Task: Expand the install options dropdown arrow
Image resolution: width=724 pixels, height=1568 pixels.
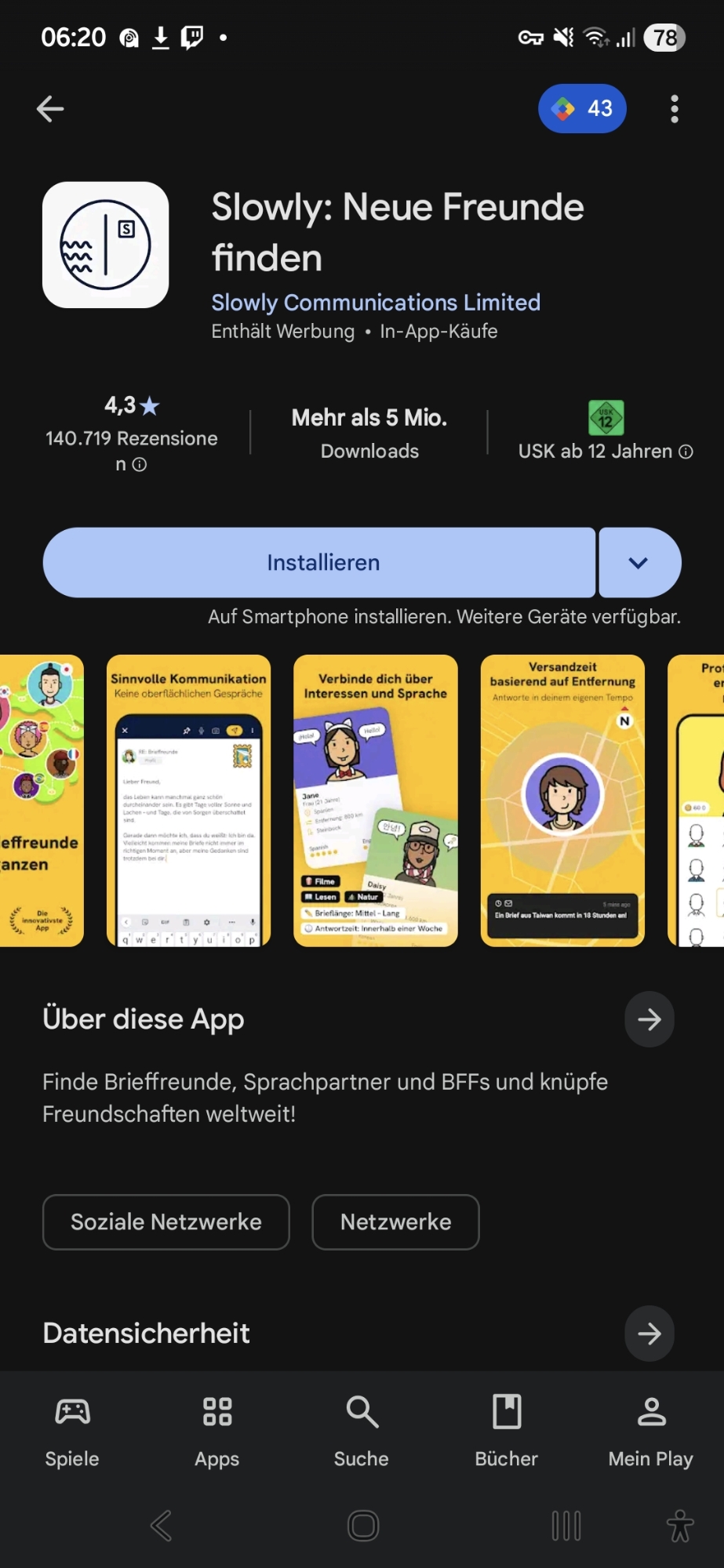Action: [639, 563]
